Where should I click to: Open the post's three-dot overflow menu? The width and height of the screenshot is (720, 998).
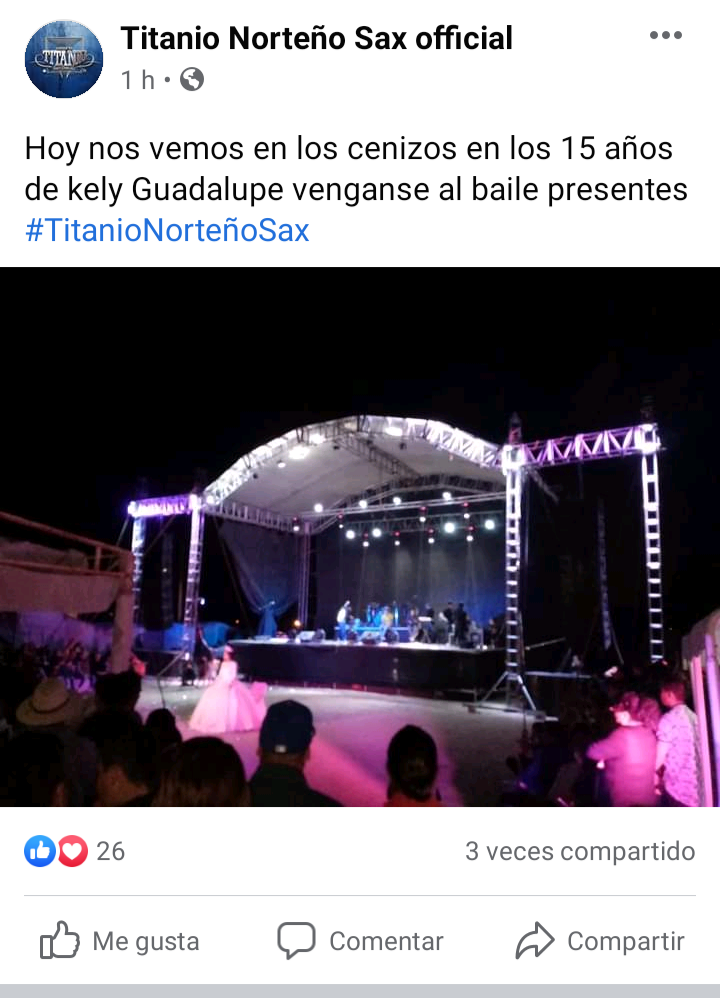(x=665, y=36)
